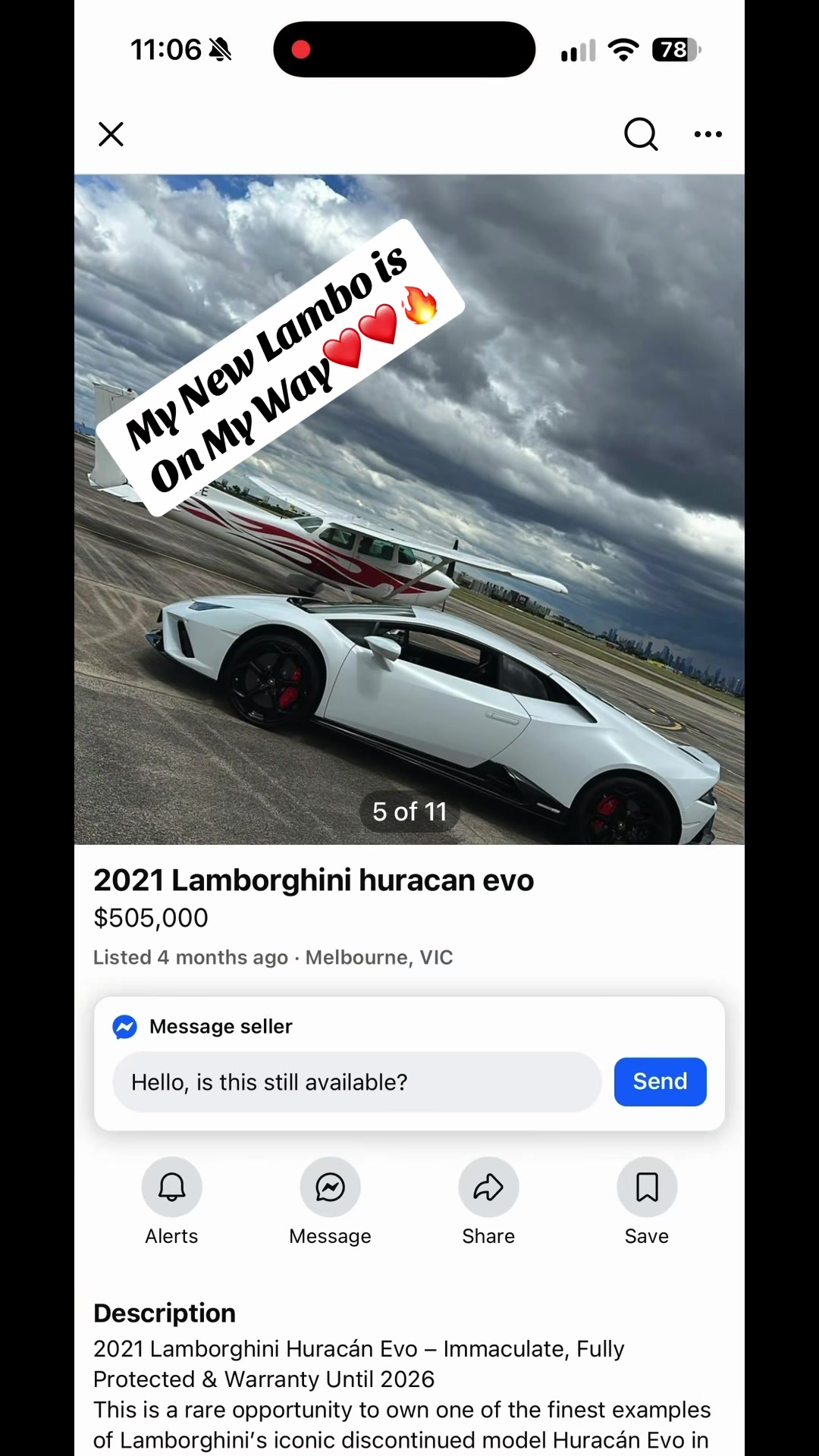
Task: Close the listing with the X icon
Action: tap(111, 134)
